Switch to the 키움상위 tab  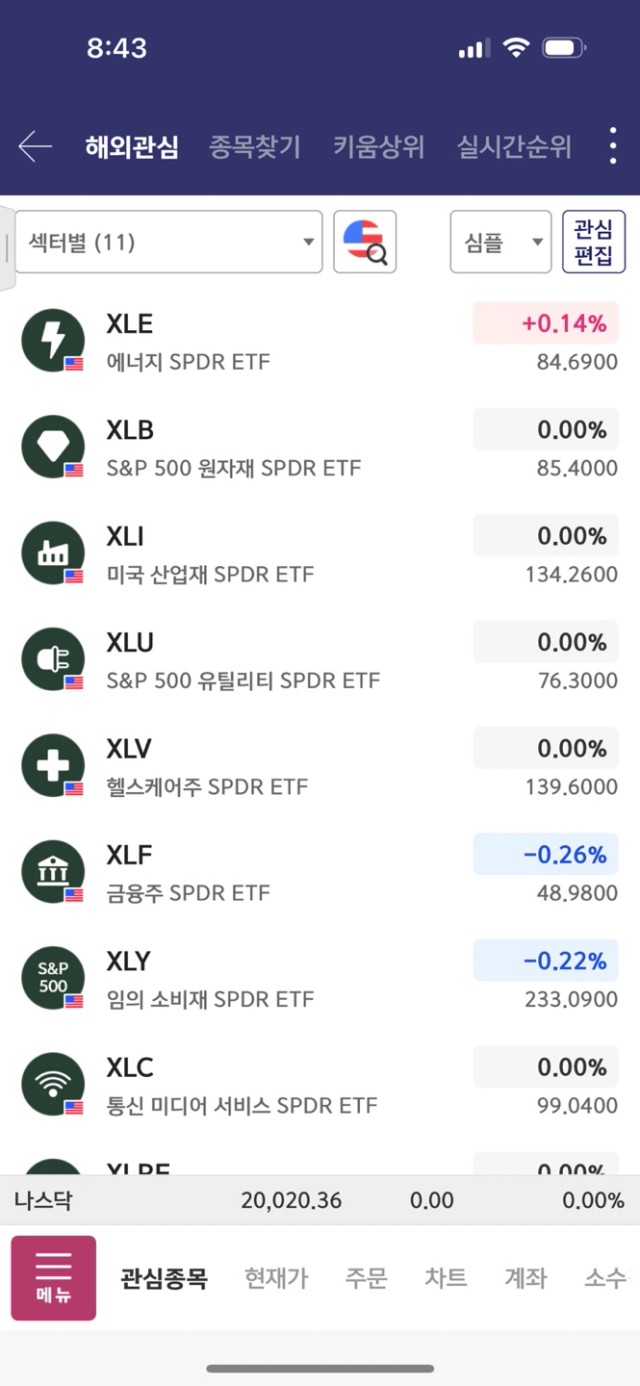point(379,147)
